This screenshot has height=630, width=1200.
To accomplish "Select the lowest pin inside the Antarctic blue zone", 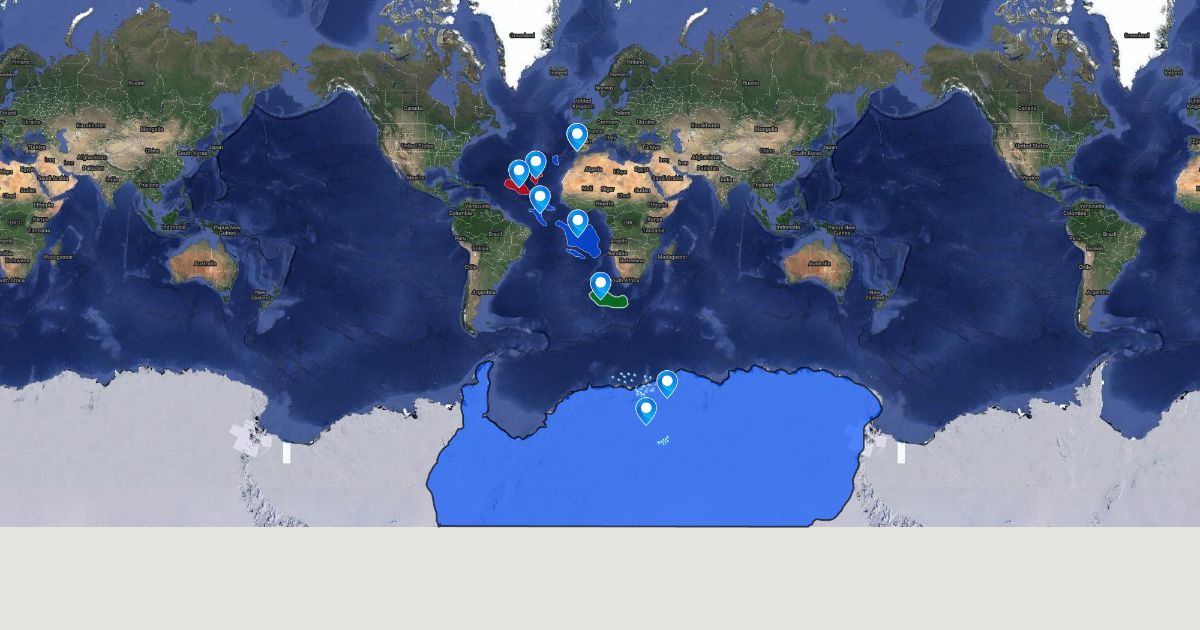I will click(x=646, y=409).
